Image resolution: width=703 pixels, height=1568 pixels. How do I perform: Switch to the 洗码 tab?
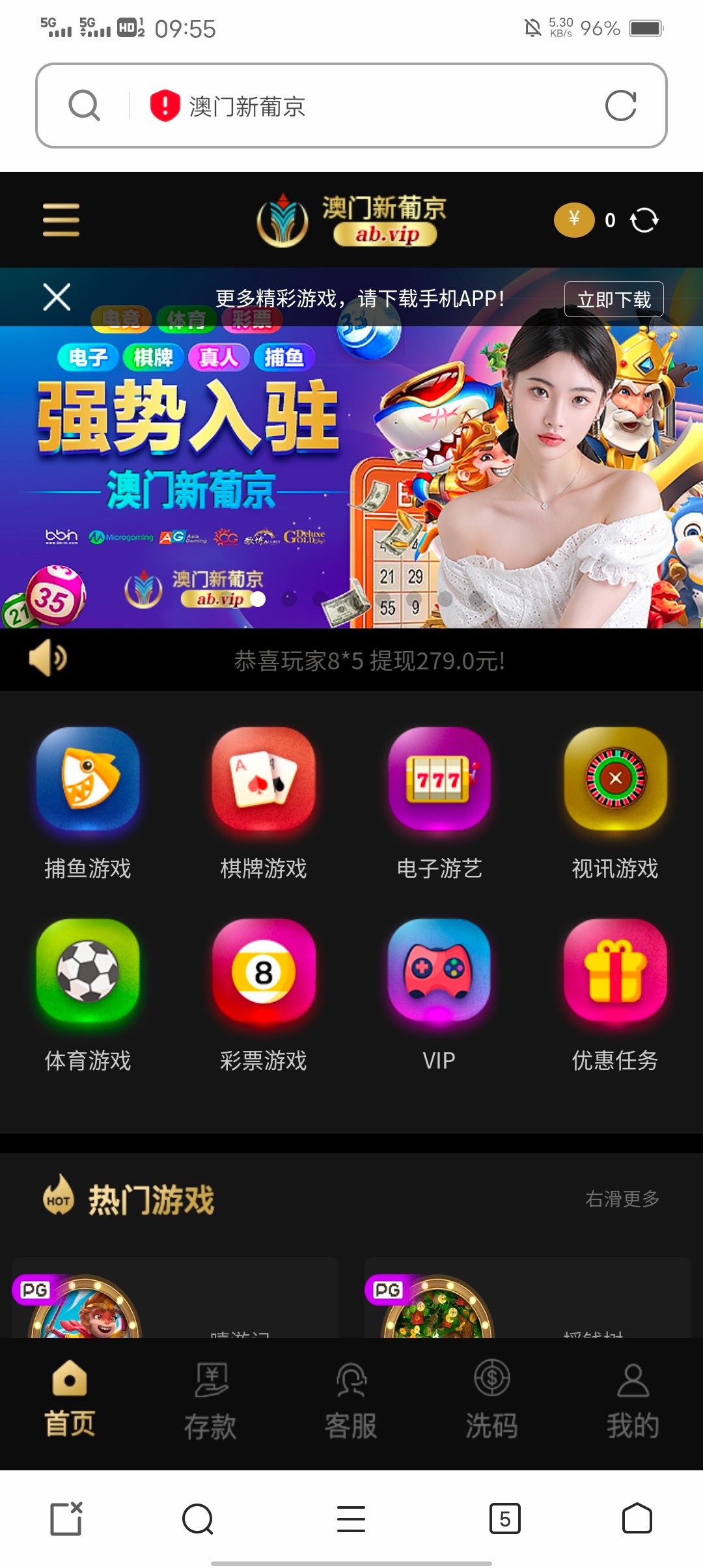click(492, 1400)
